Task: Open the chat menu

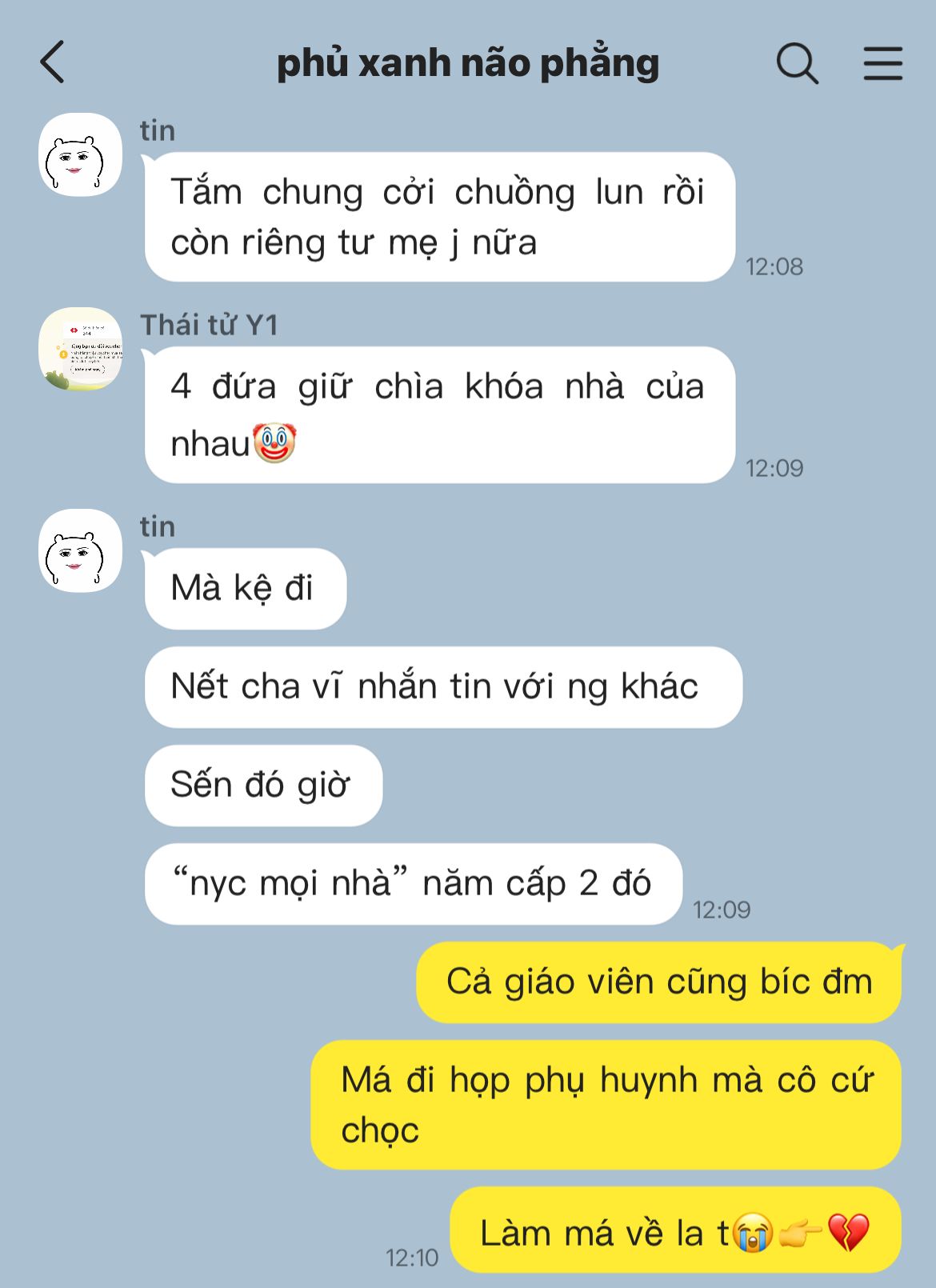Action: [x=882, y=62]
